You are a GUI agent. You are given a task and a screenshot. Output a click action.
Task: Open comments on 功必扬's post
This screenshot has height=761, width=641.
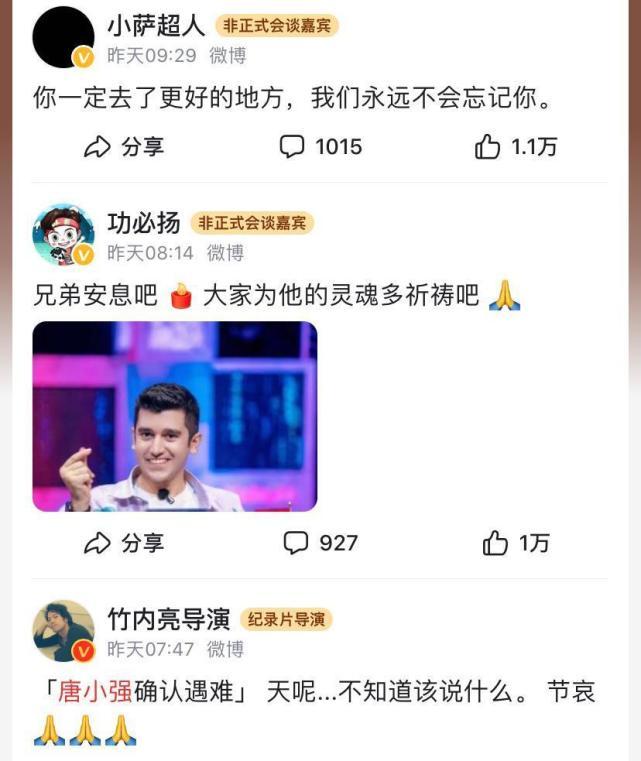coord(320,543)
